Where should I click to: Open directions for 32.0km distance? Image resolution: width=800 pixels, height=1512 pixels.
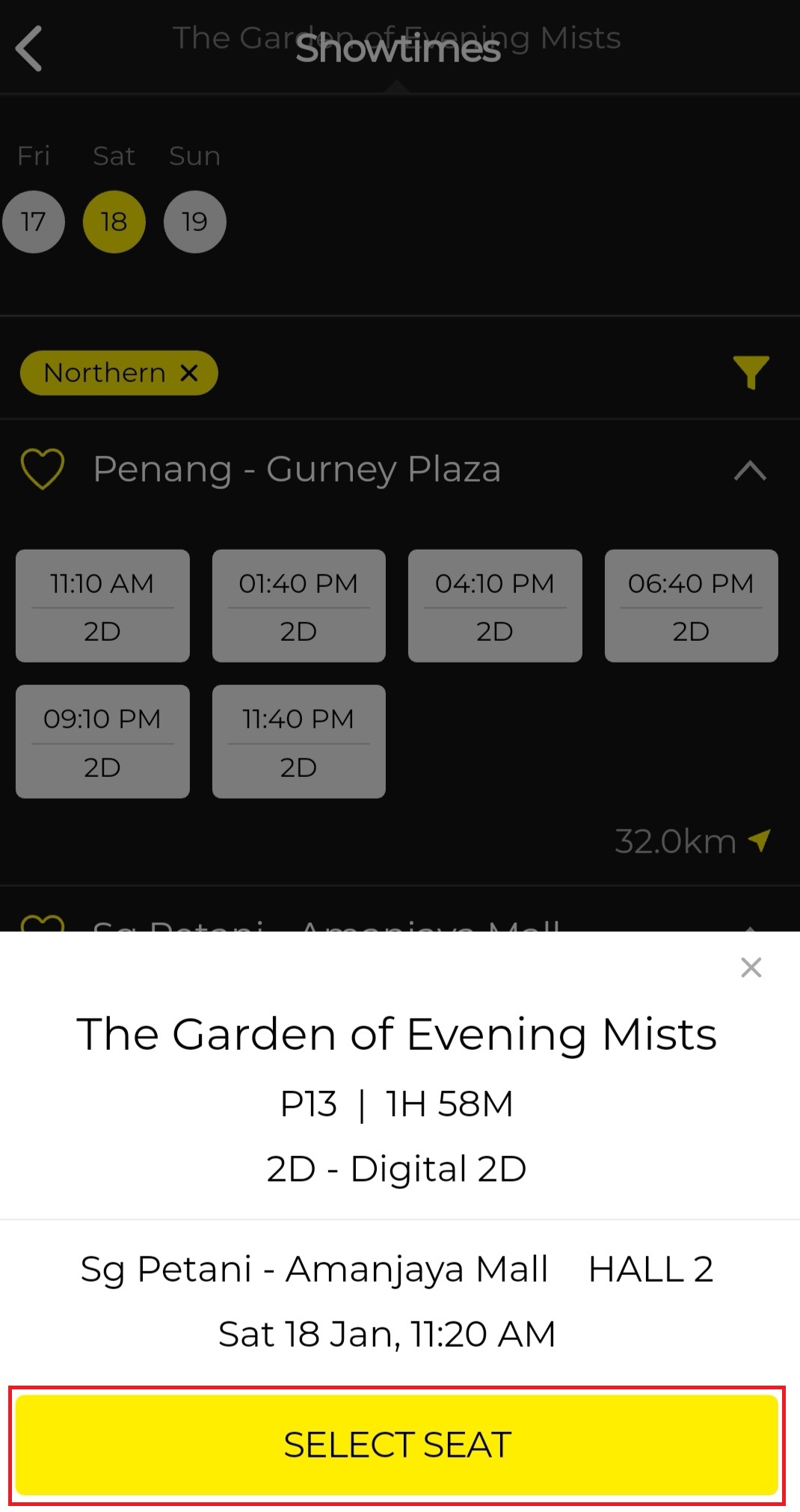pyautogui.click(x=760, y=841)
